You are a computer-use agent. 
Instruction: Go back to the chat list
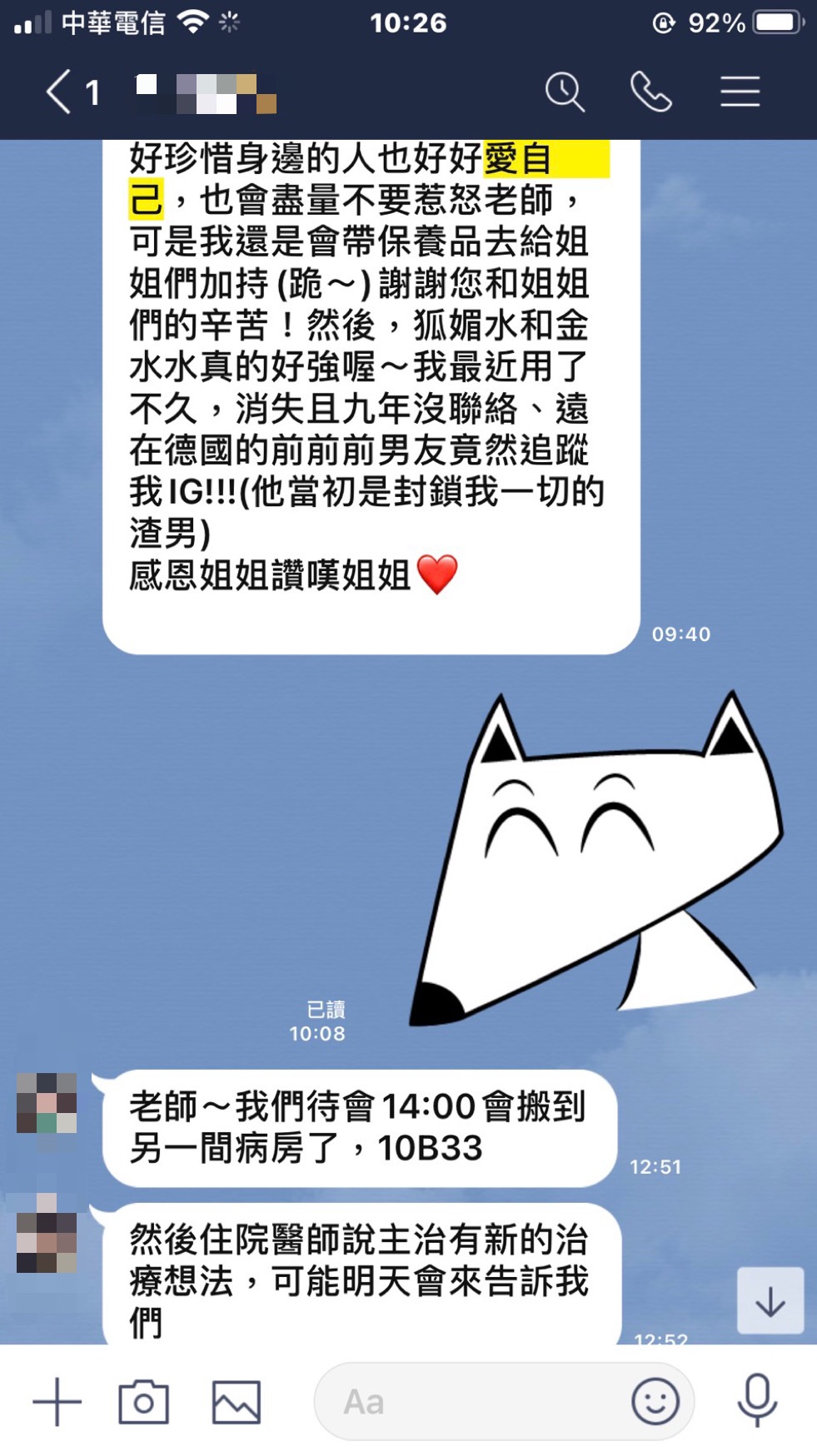pos(60,92)
